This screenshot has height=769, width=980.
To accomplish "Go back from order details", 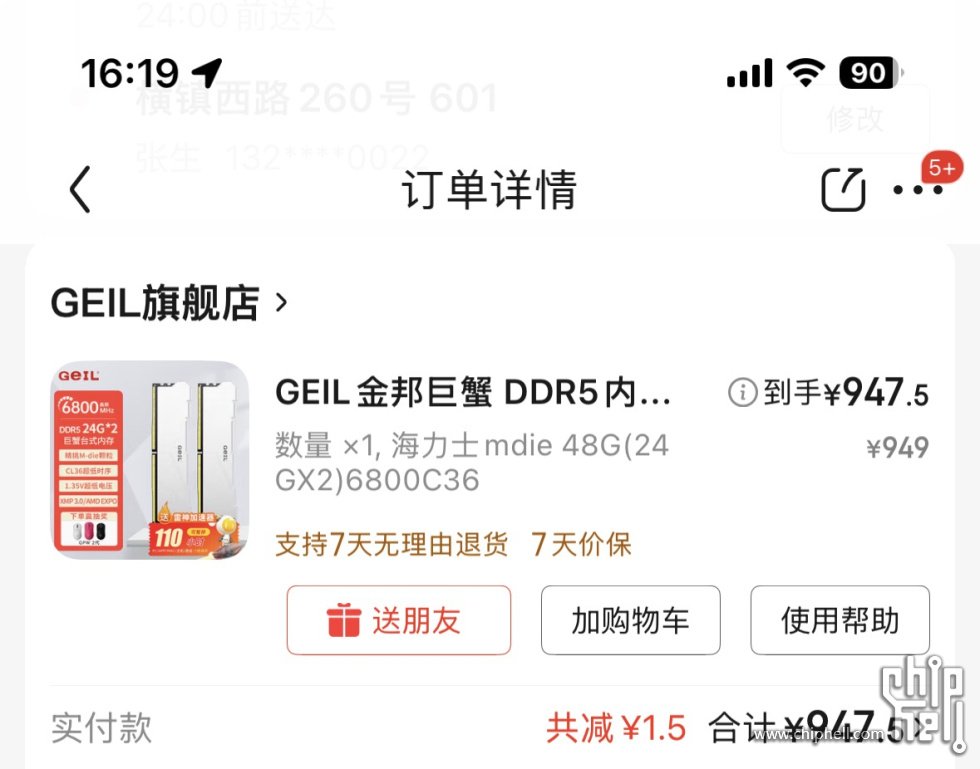I will click(80, 190).
